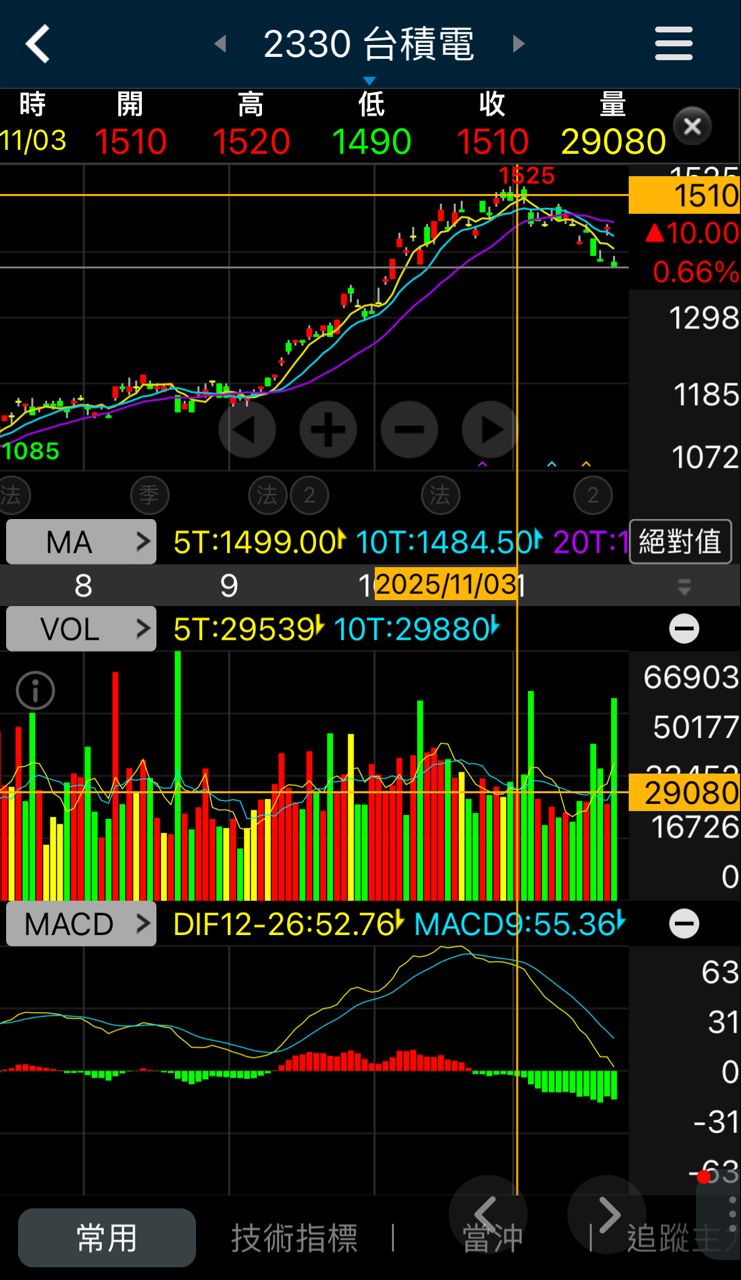This screenshot has width=741, height=1280.
Task: Collapse the VOL panel with minus icon
Action: [684, 629]
